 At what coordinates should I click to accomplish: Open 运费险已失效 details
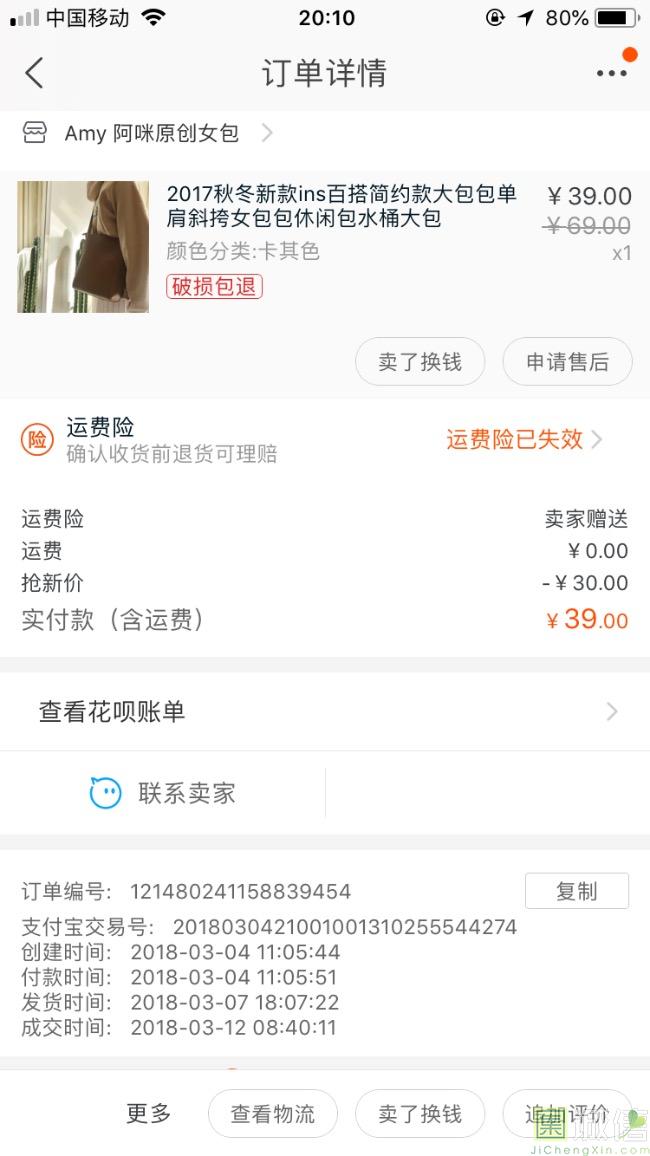pyautogui.click(x=524, y=439)
